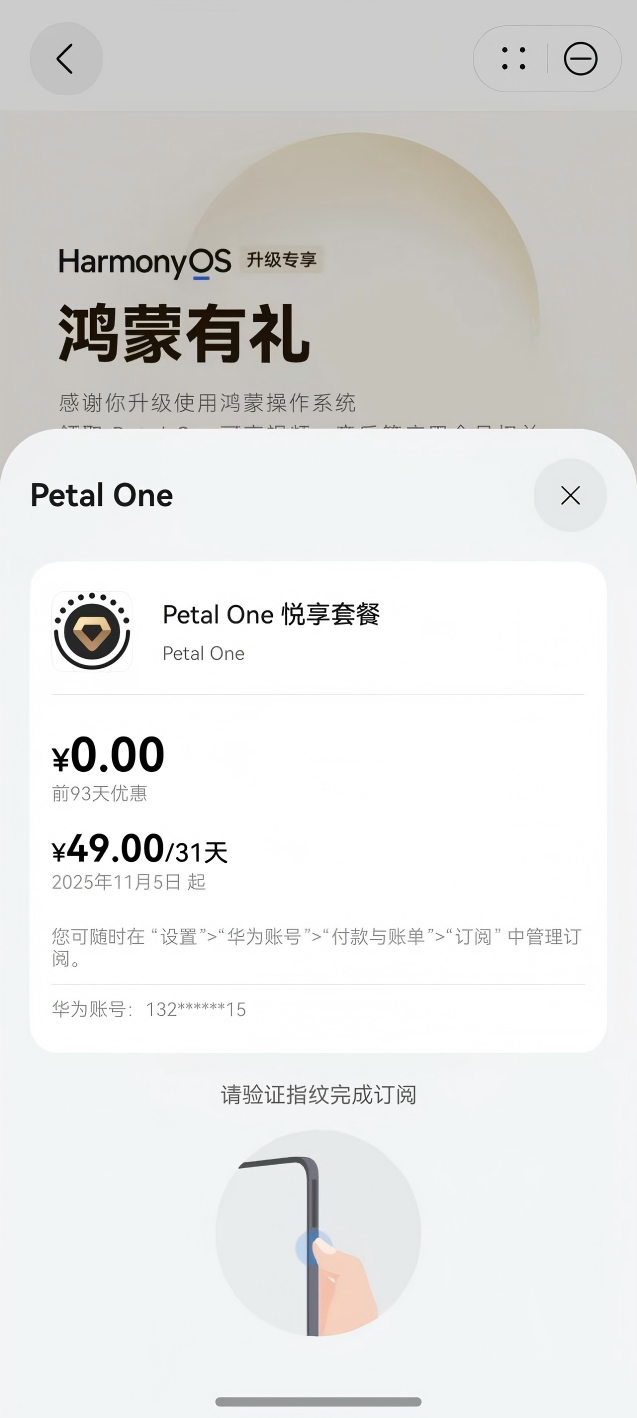Open the four-dot more options menu

tap(513, 59)
